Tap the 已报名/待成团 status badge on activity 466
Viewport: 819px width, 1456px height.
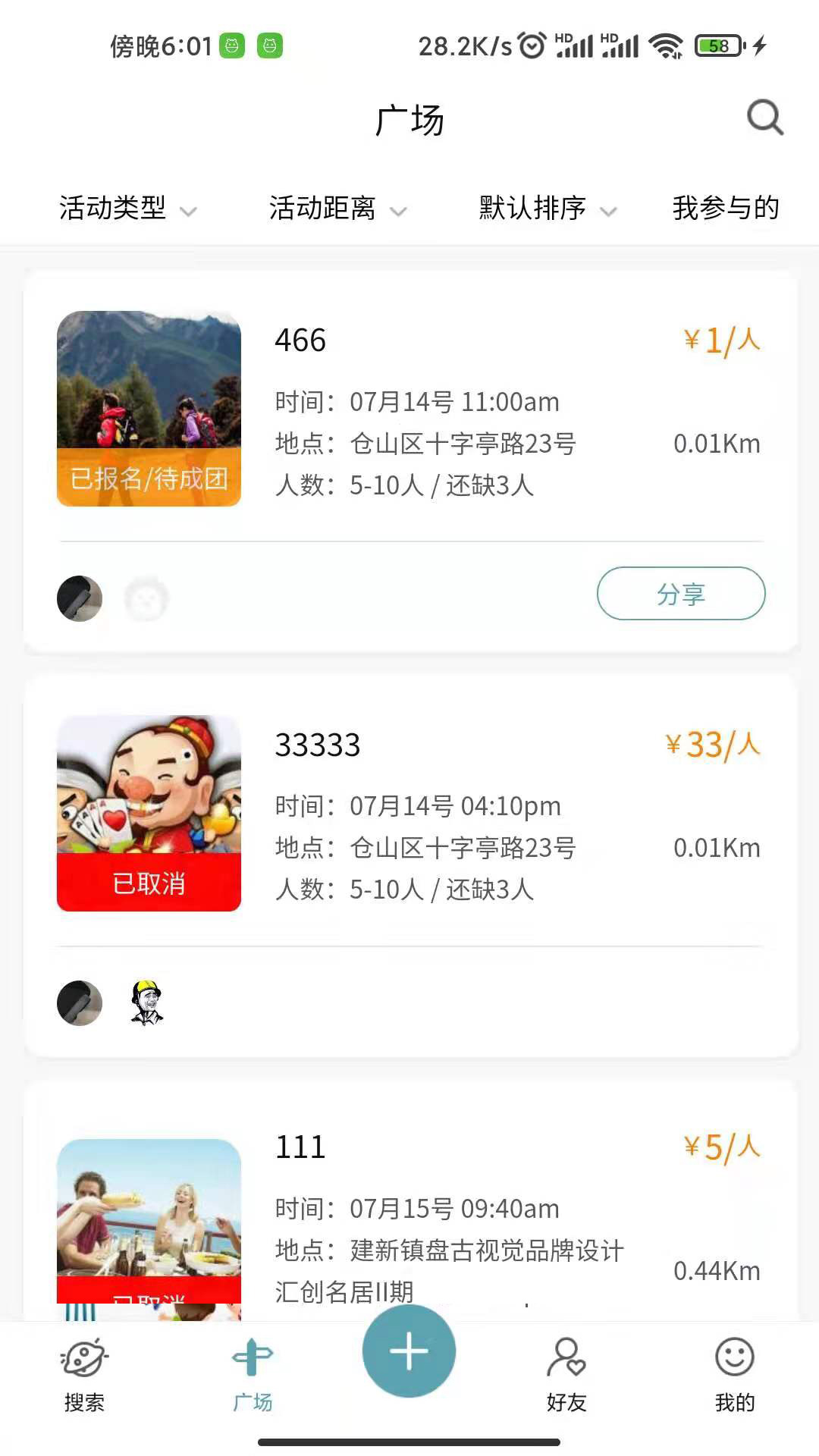[149, 479]
